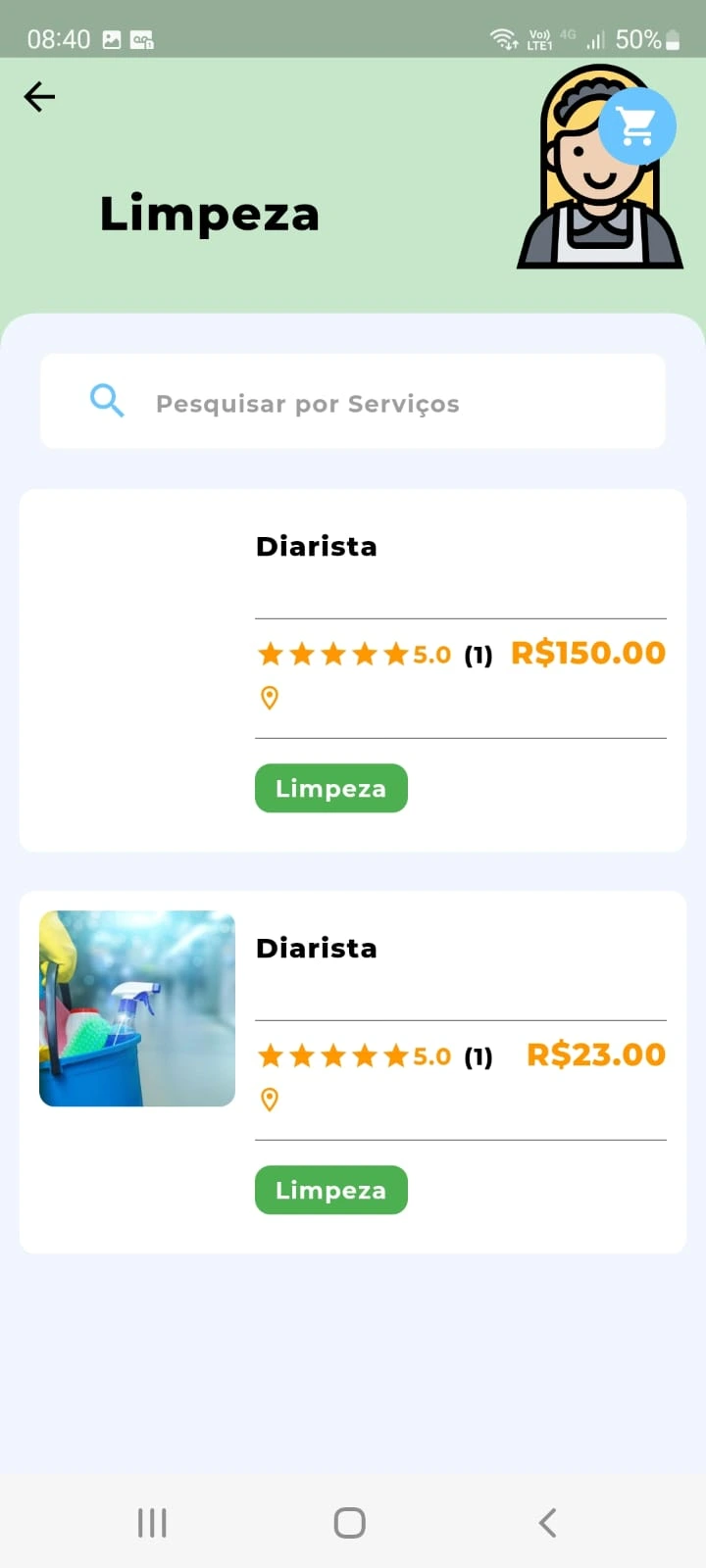Tap the Pesquisar por Serviços search field

pos(353,403)
